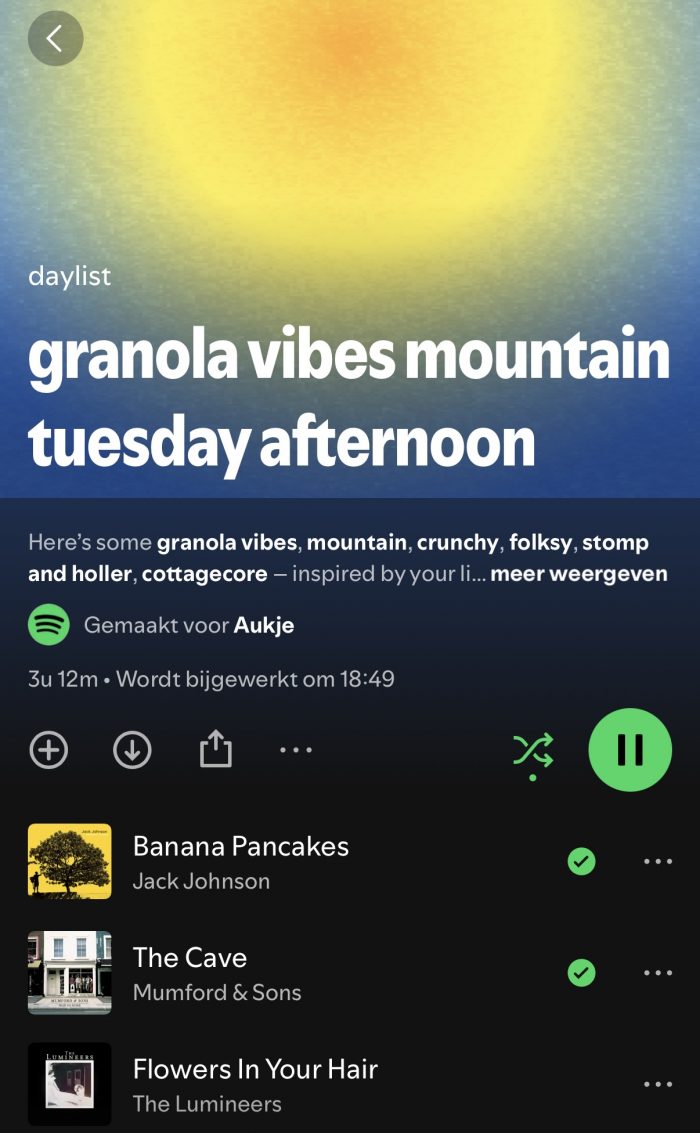Toggle smart shuffle mode

(534, 754)
